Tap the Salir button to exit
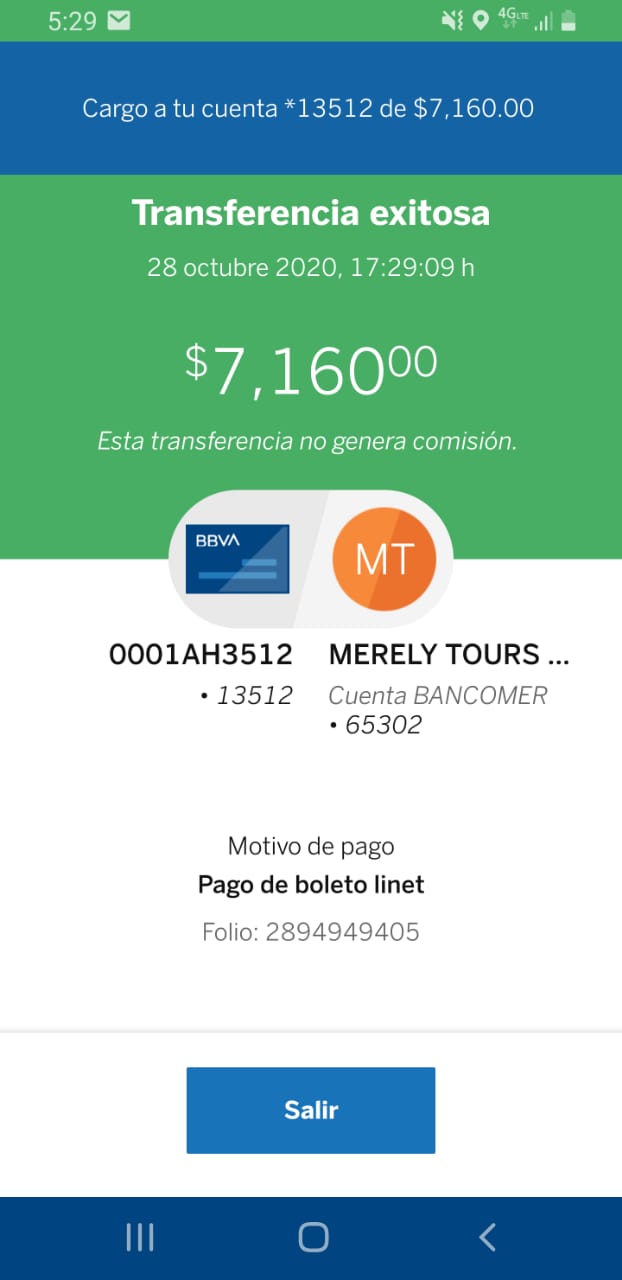Viewport: 622px width, 1280px height. pos(311,1110)
